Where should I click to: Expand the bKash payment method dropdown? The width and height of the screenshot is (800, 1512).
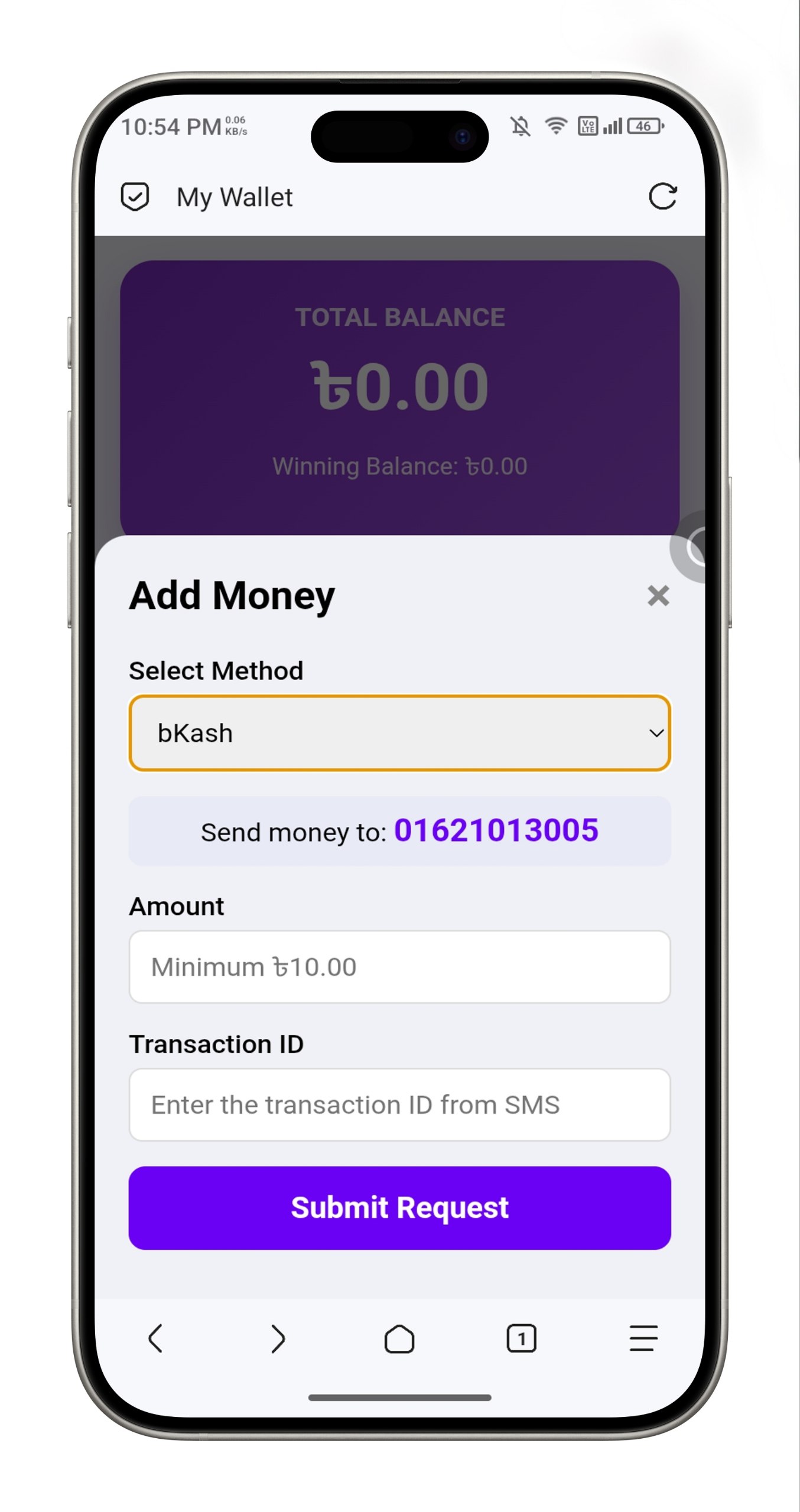click(399, 733)
